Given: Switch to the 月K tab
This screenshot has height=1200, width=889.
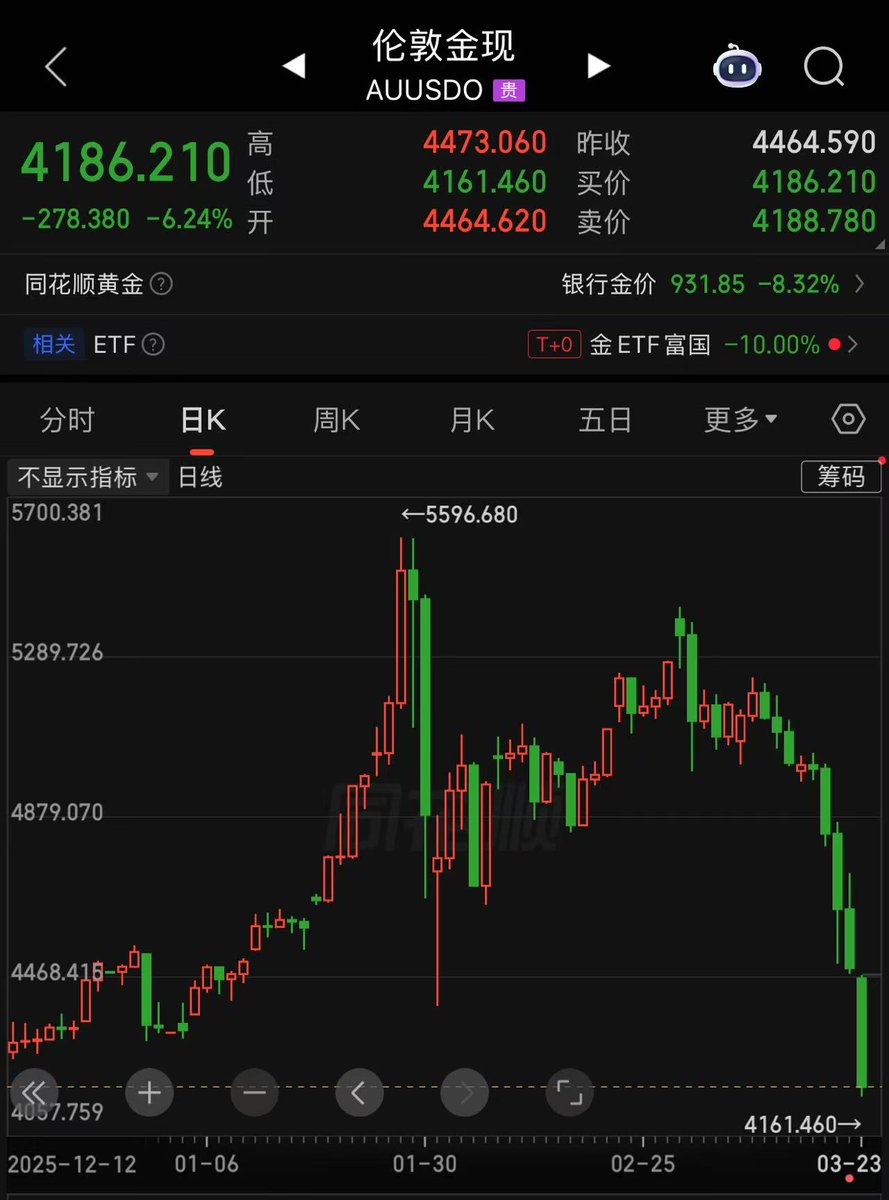Looking at the screenshot, I should click(x=471, y=420).
